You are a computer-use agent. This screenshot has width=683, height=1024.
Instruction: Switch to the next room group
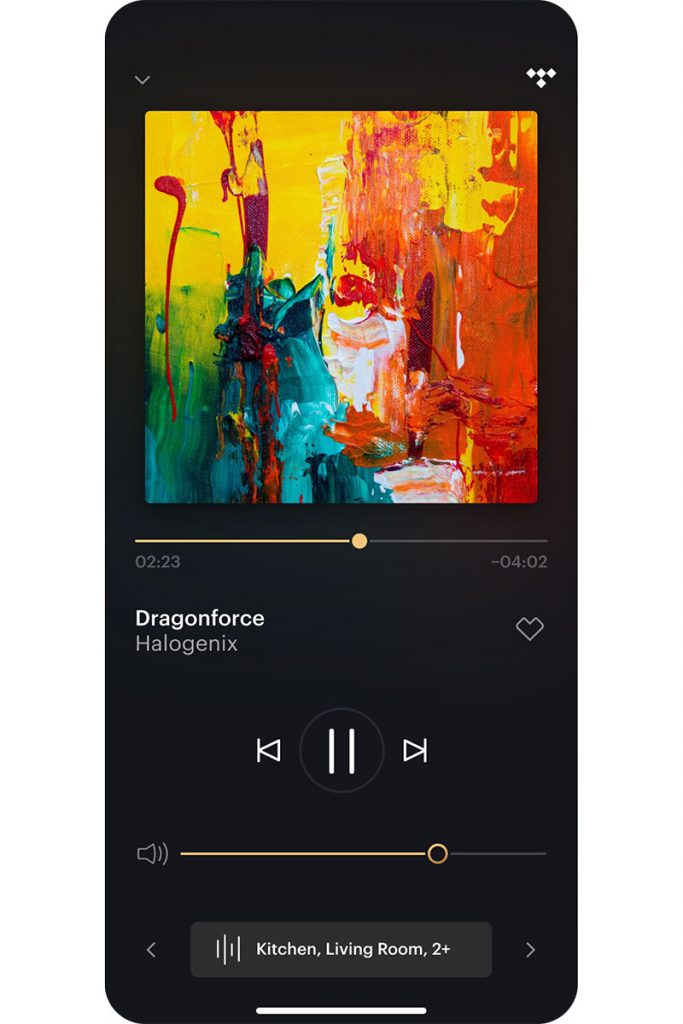tap(531, 950)
